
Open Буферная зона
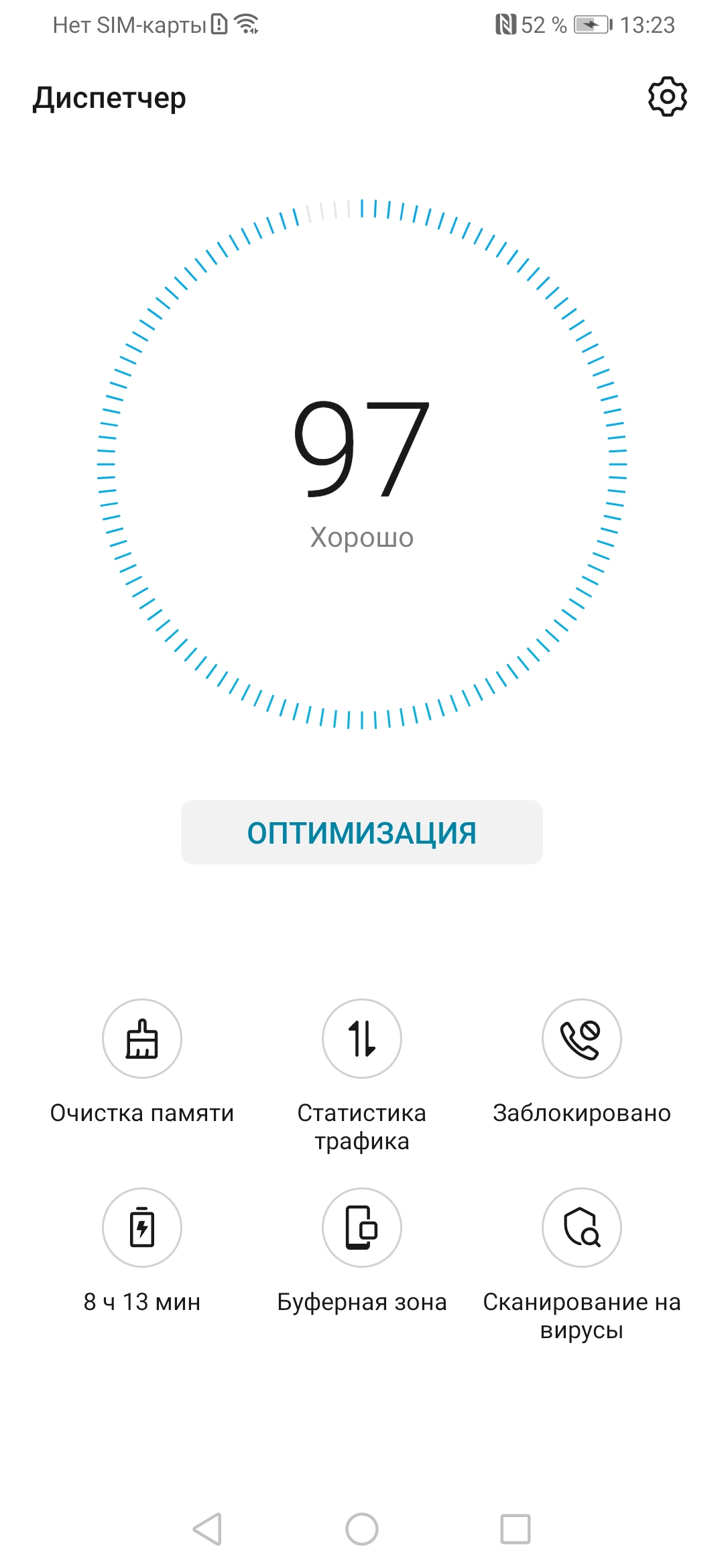(x=362, y=1228)
